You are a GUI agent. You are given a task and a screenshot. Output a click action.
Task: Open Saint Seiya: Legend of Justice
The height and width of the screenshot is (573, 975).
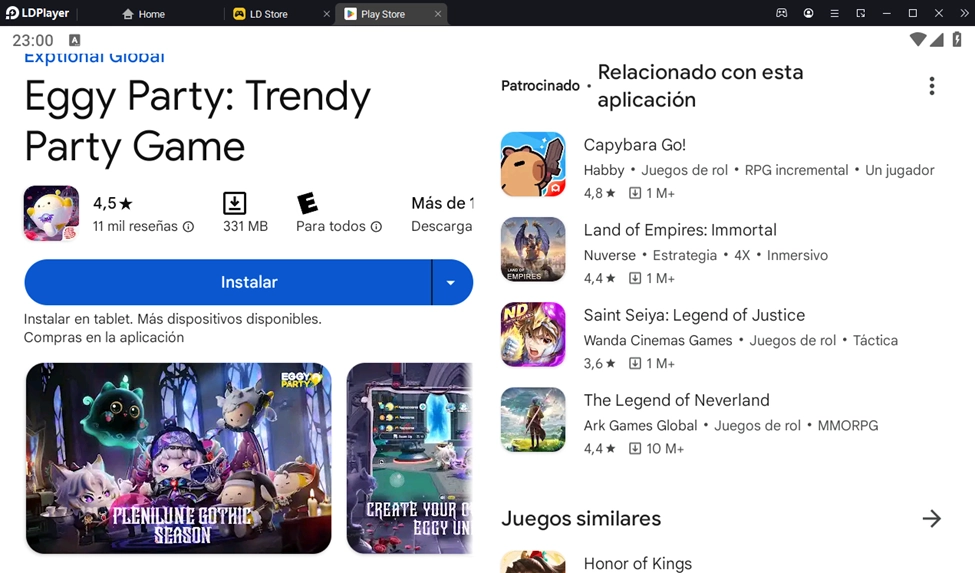pos(694,315)
